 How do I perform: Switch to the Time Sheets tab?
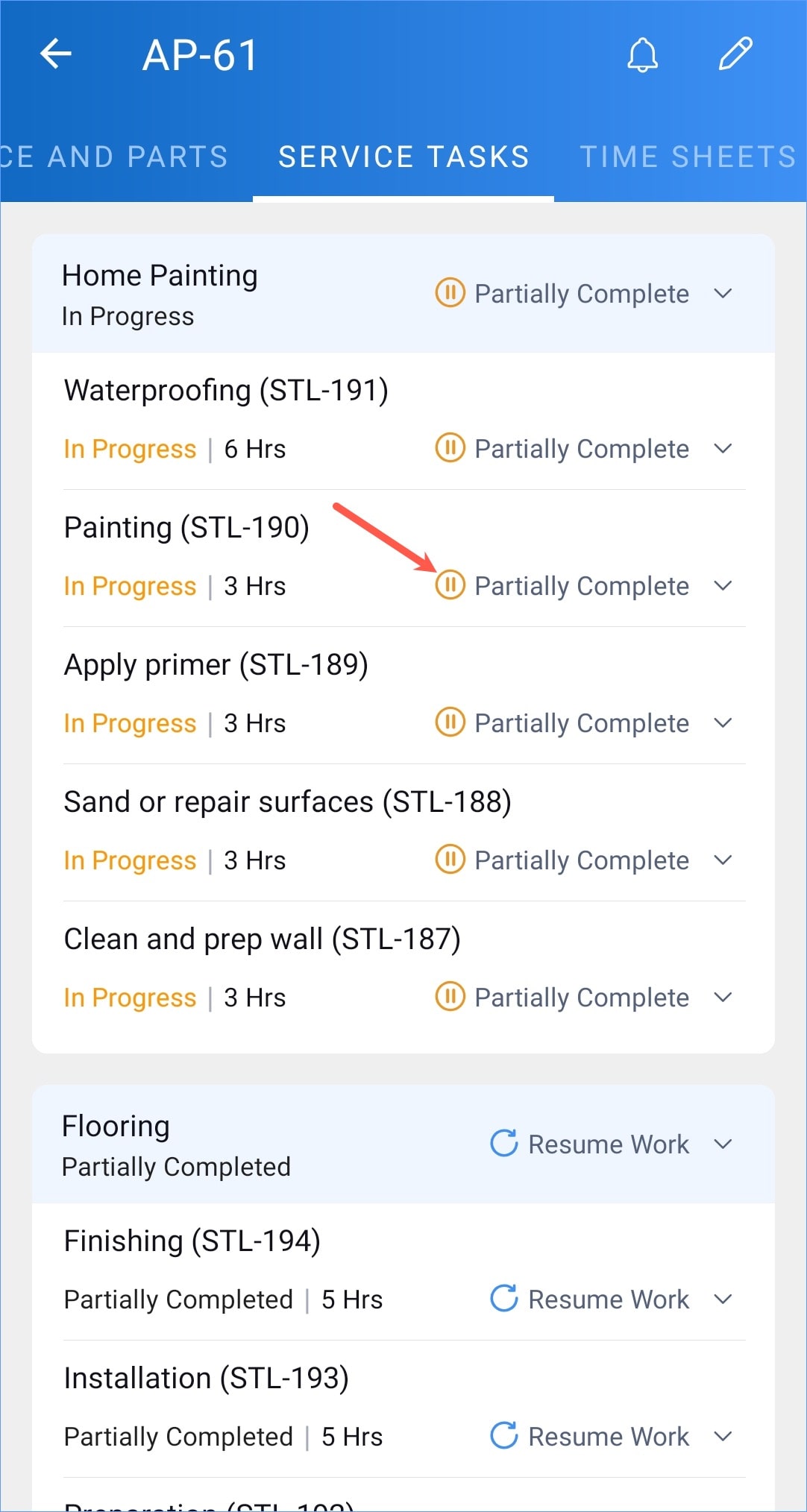(x=688, y=157)
